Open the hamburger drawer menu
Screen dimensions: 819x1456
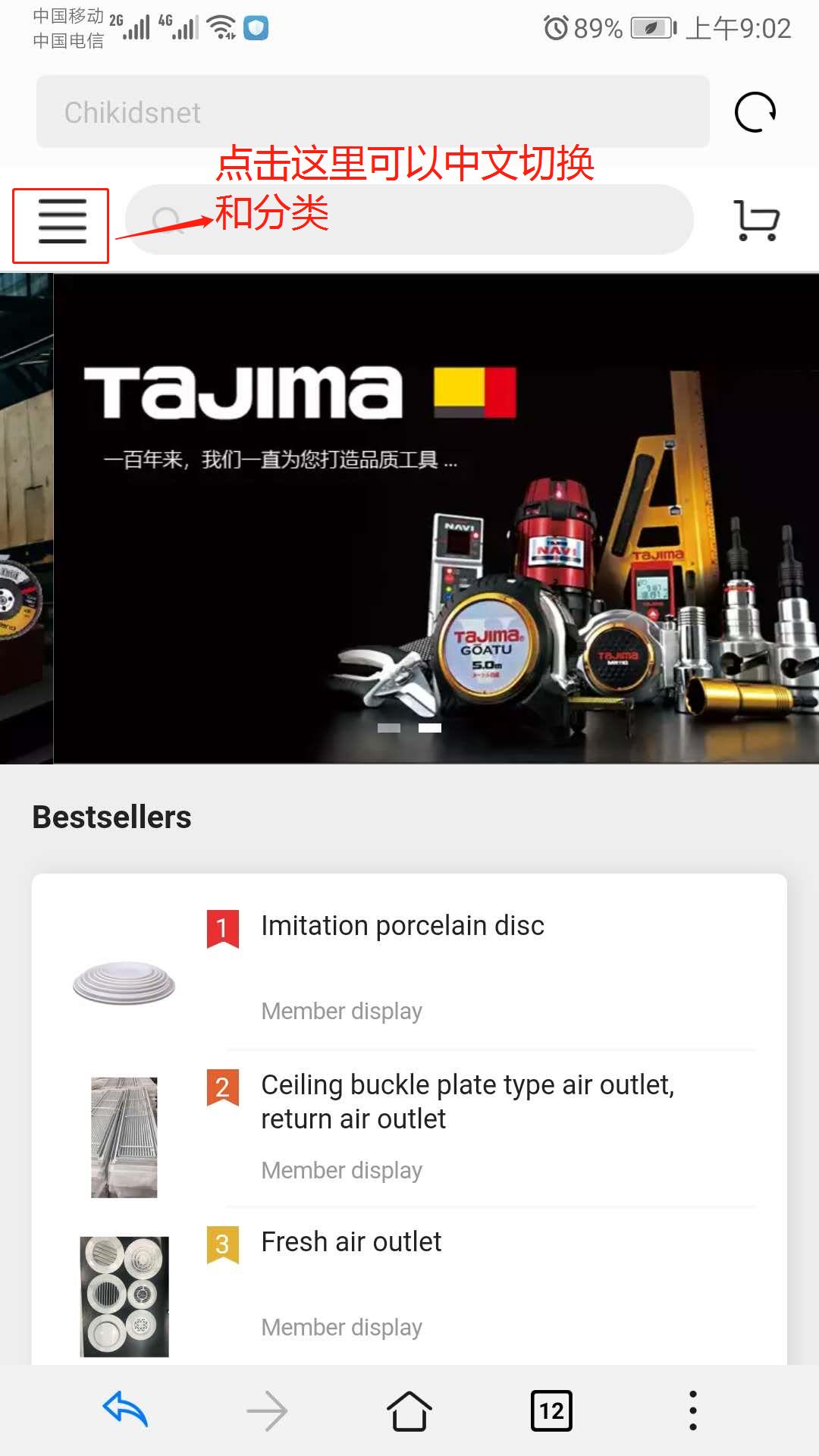(61, 223)
